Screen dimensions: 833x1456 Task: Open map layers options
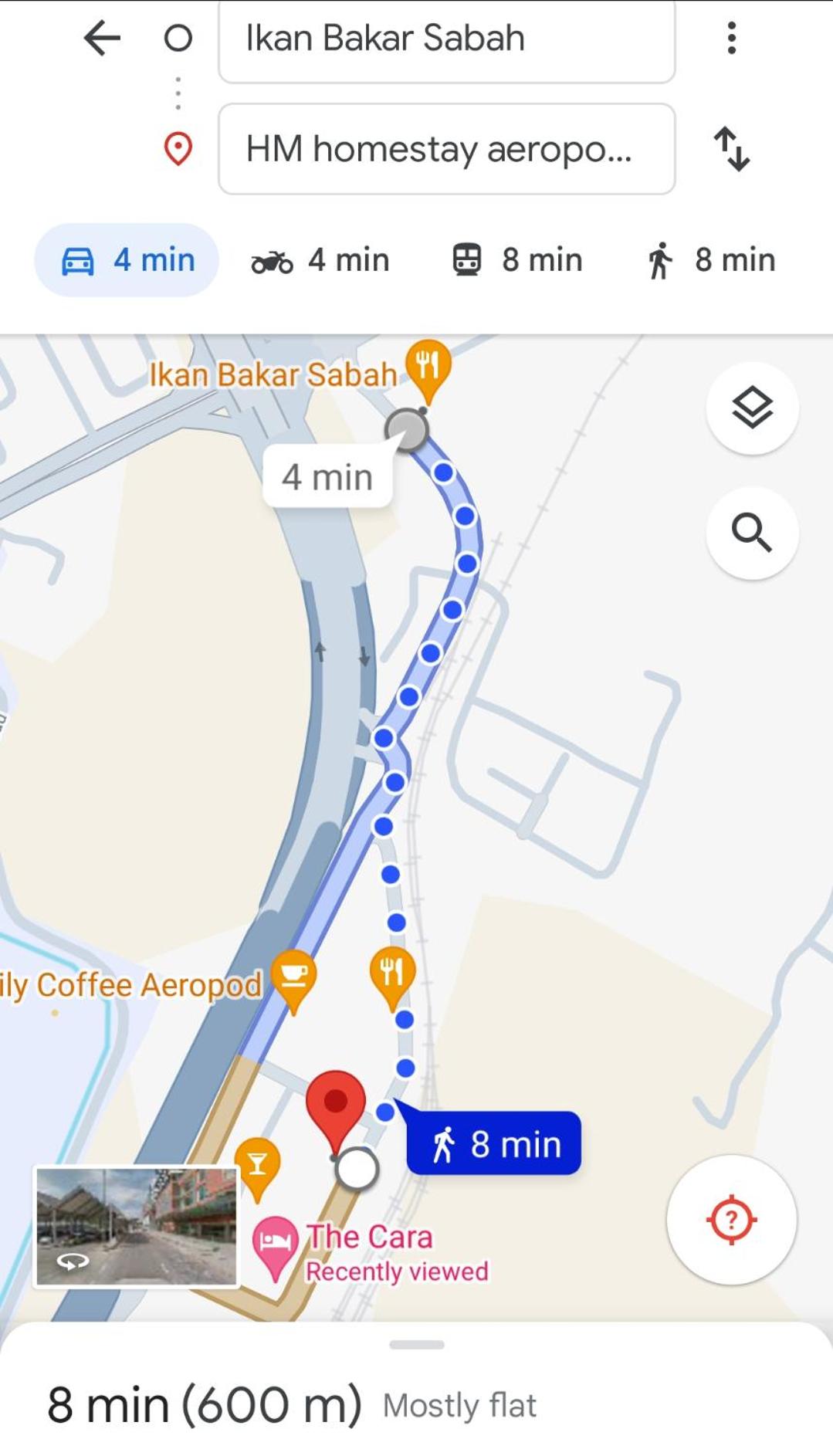click(752, 408)
